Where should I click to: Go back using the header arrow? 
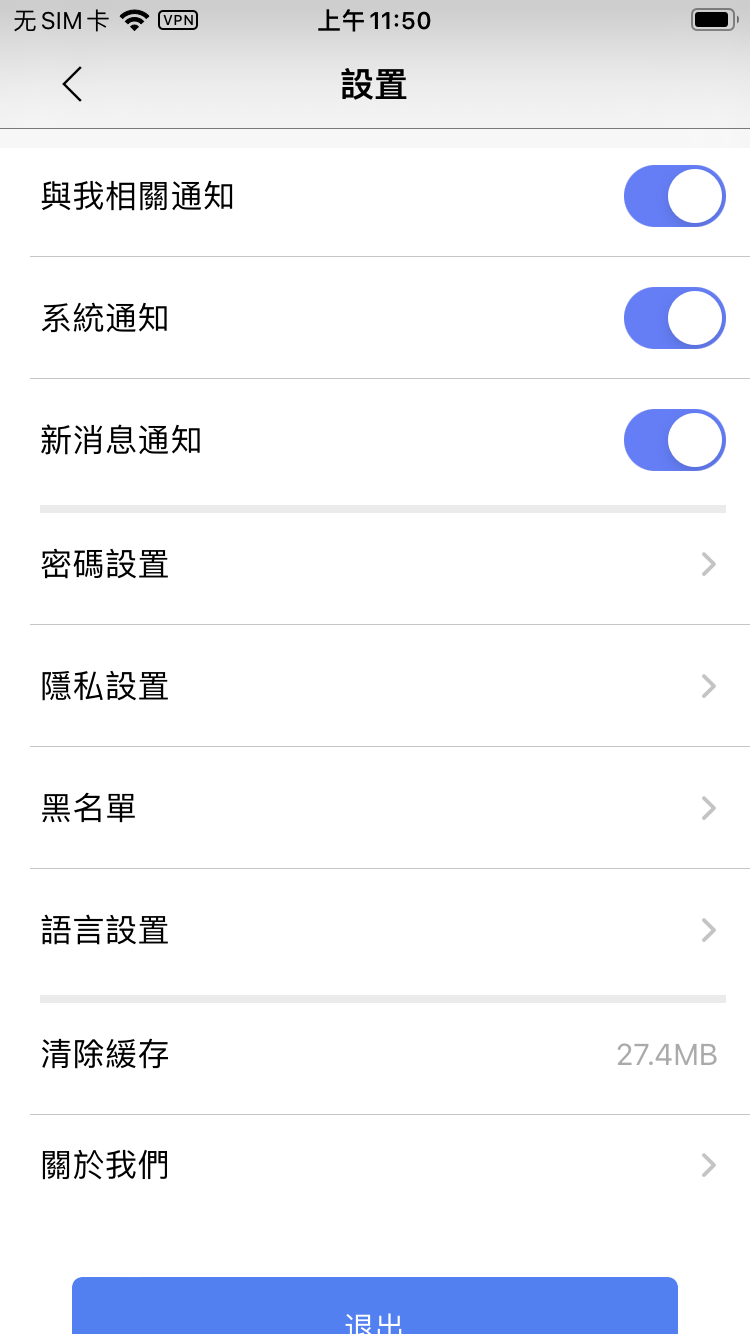tap(72, 85)
